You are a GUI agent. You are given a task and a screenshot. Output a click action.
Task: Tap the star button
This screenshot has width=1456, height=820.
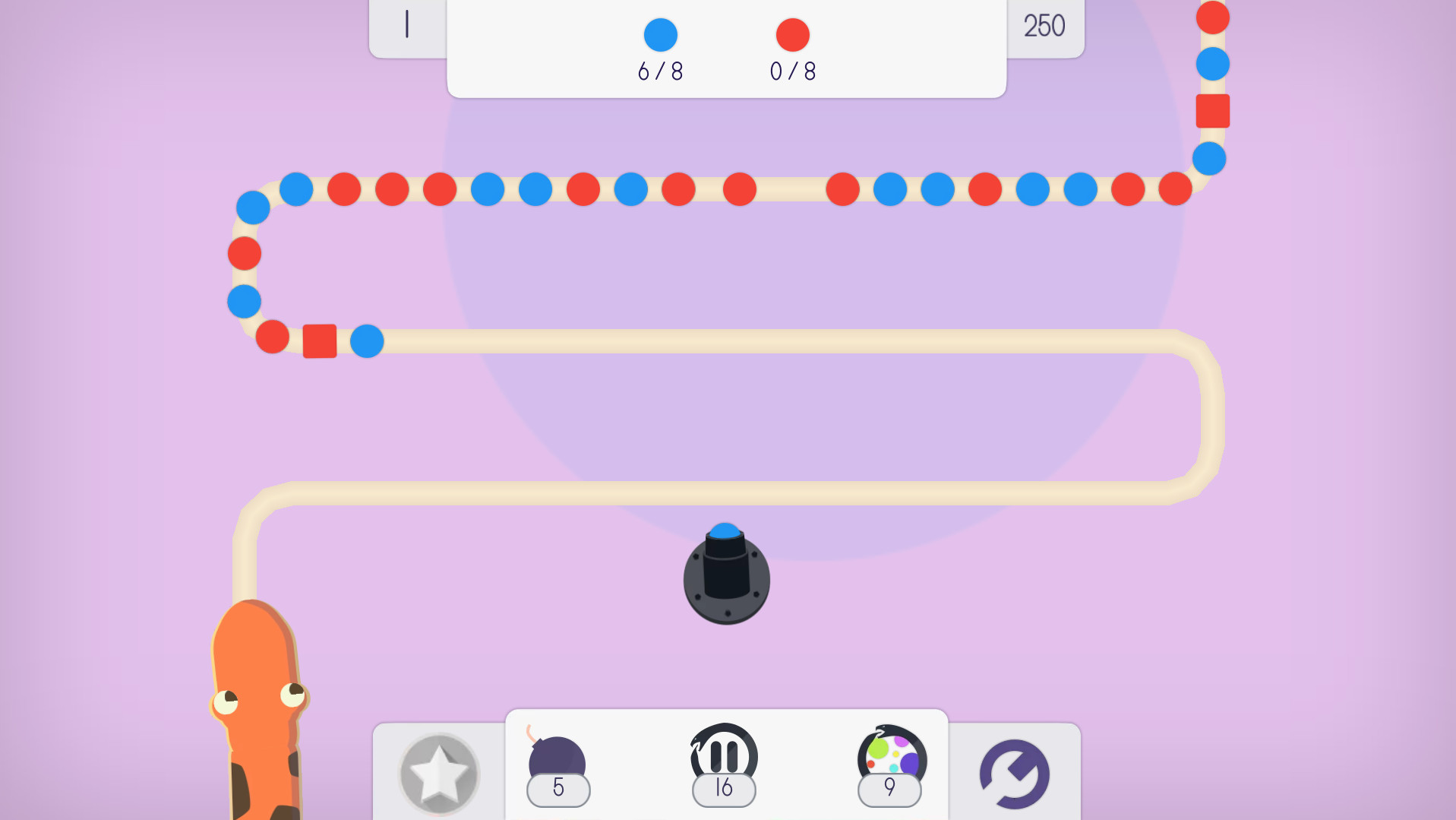439,774
